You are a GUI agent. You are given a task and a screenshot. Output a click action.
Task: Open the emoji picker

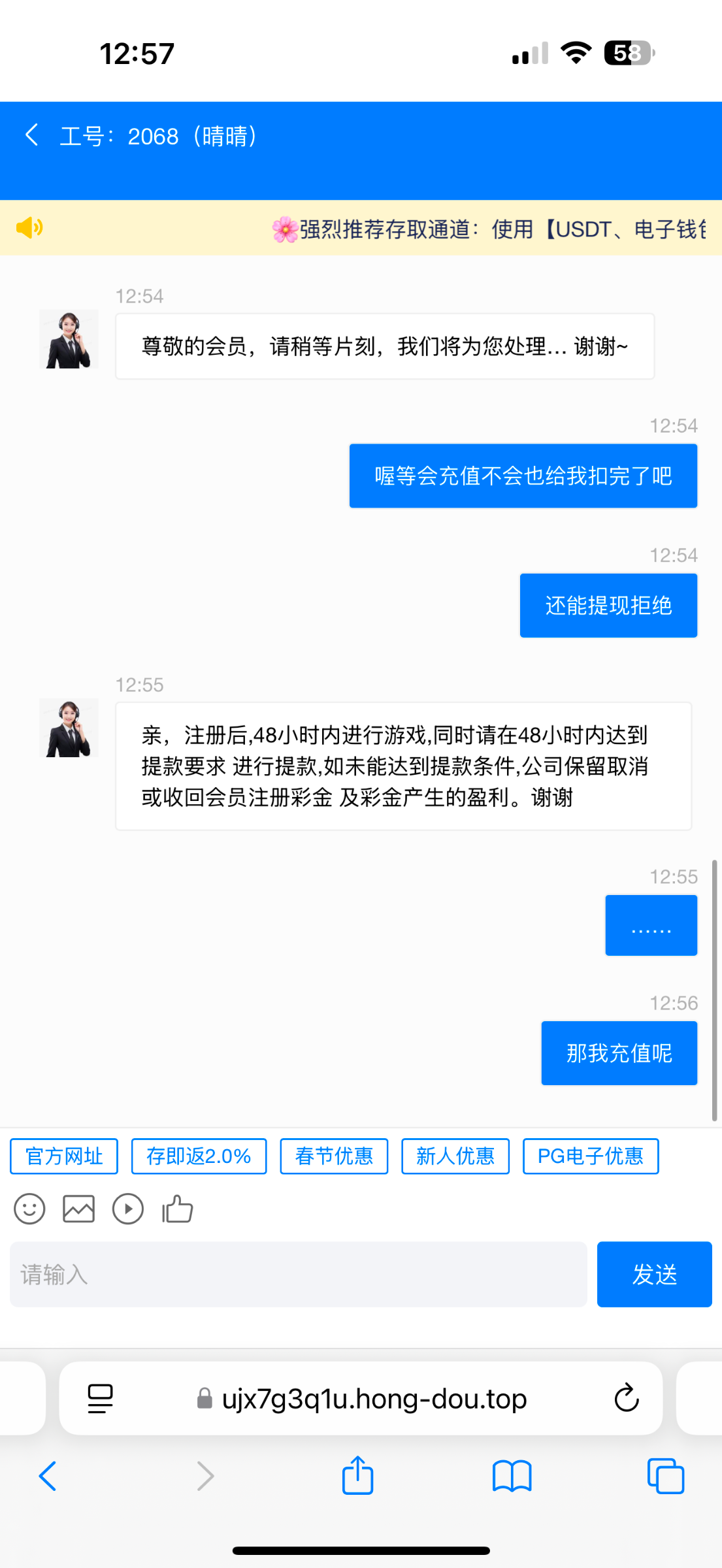point(29,1209)
